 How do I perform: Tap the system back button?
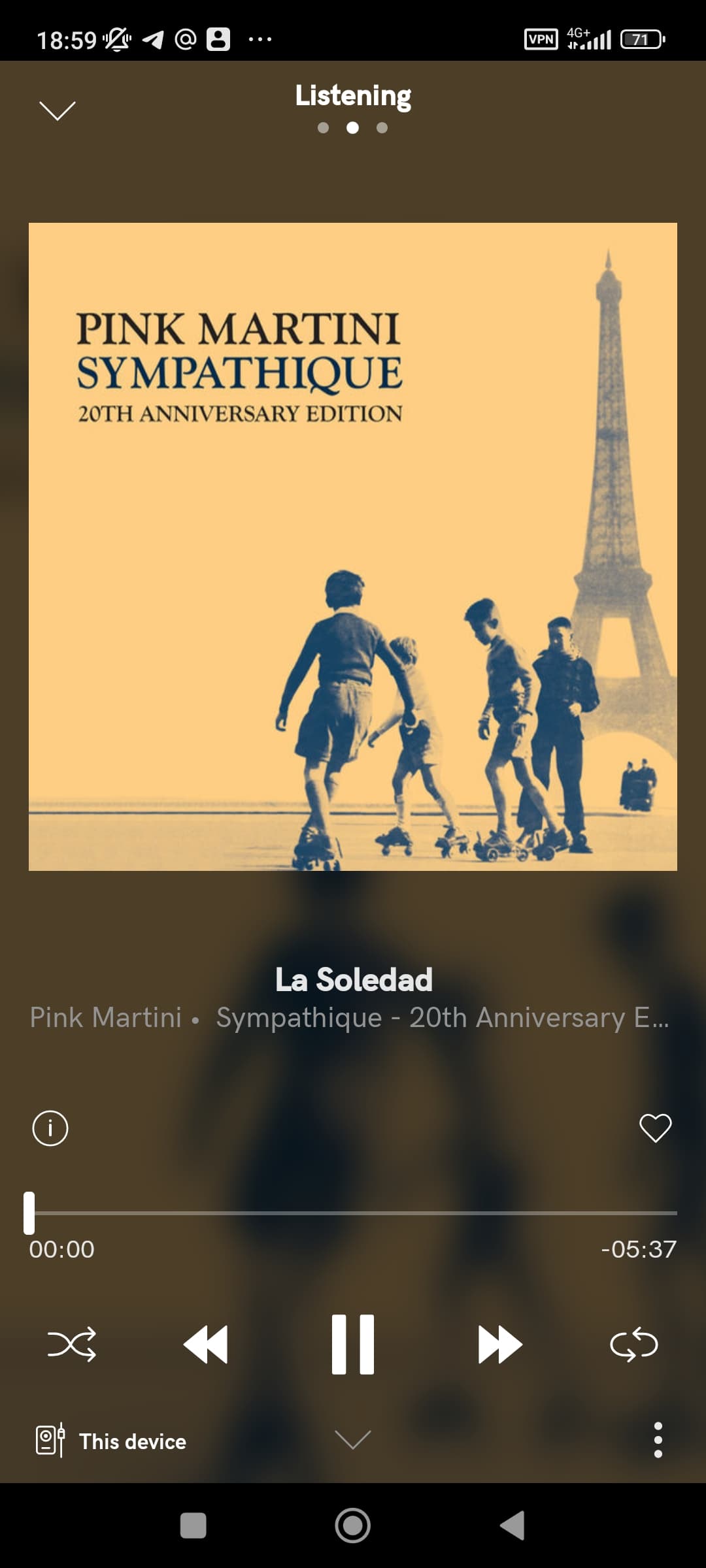point(513,1526)
